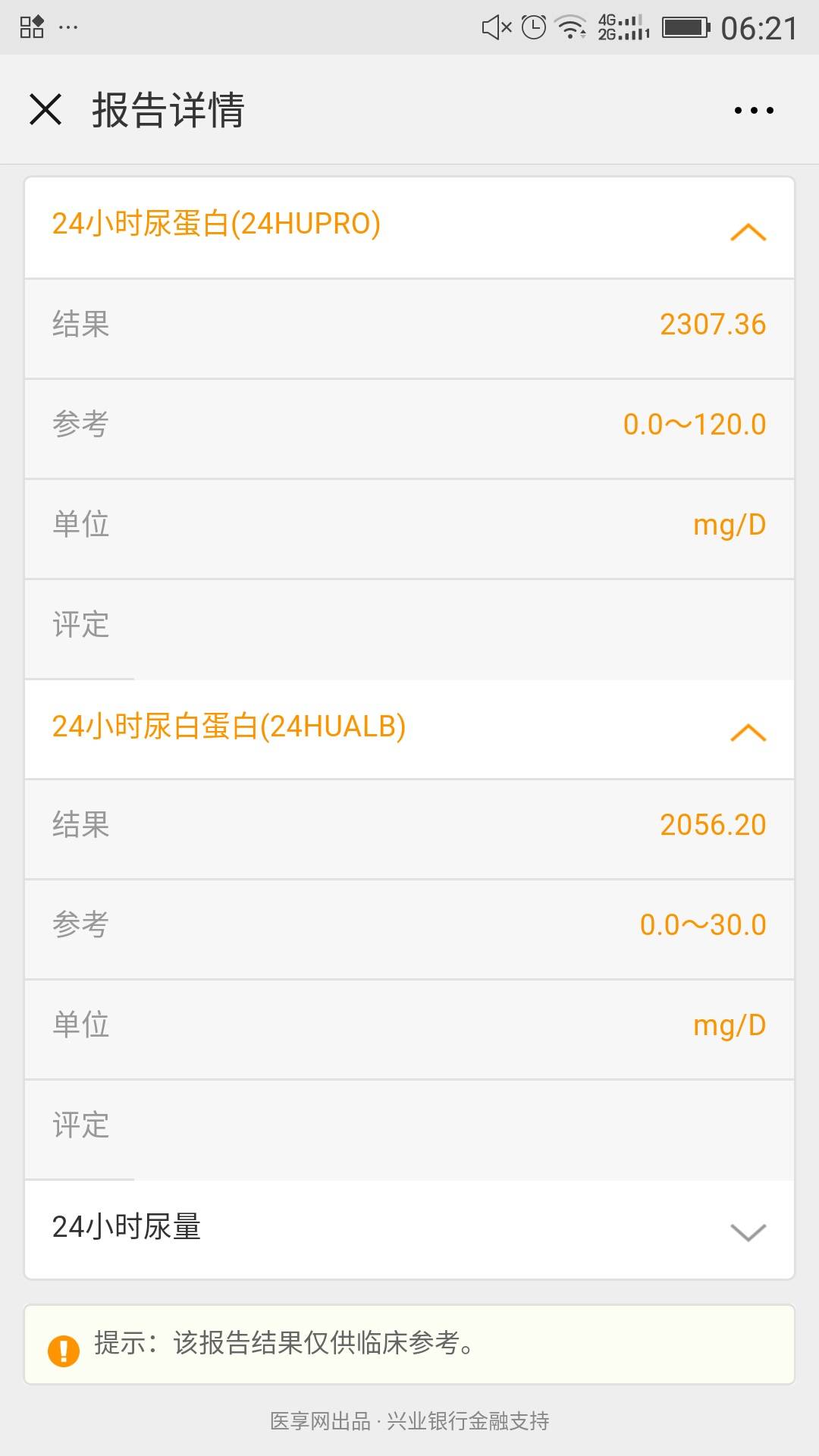Close the 报告详情 page
This screenshot has height=1456, width=819.
(x=47, y=110)
